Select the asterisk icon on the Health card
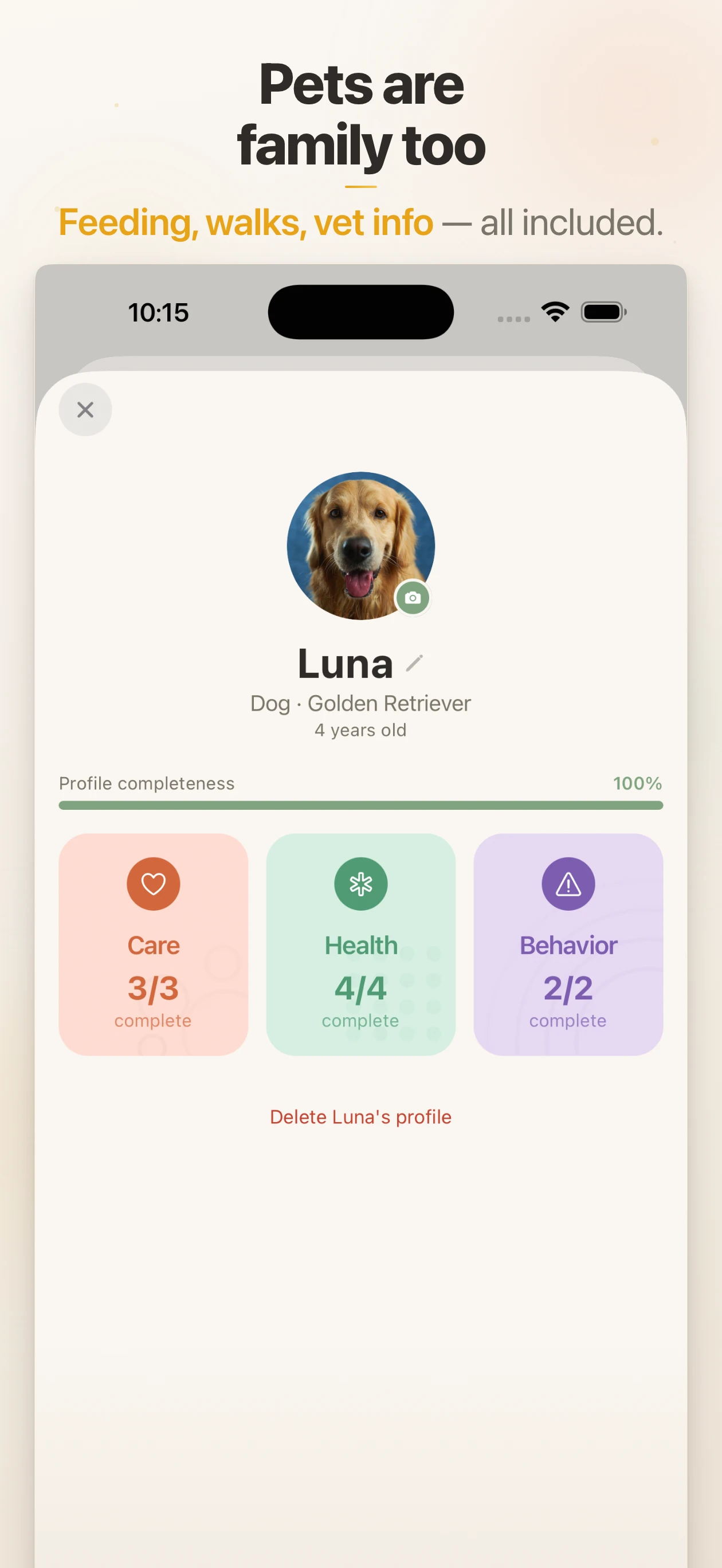 pyautogui.click(x=360, y=884)
